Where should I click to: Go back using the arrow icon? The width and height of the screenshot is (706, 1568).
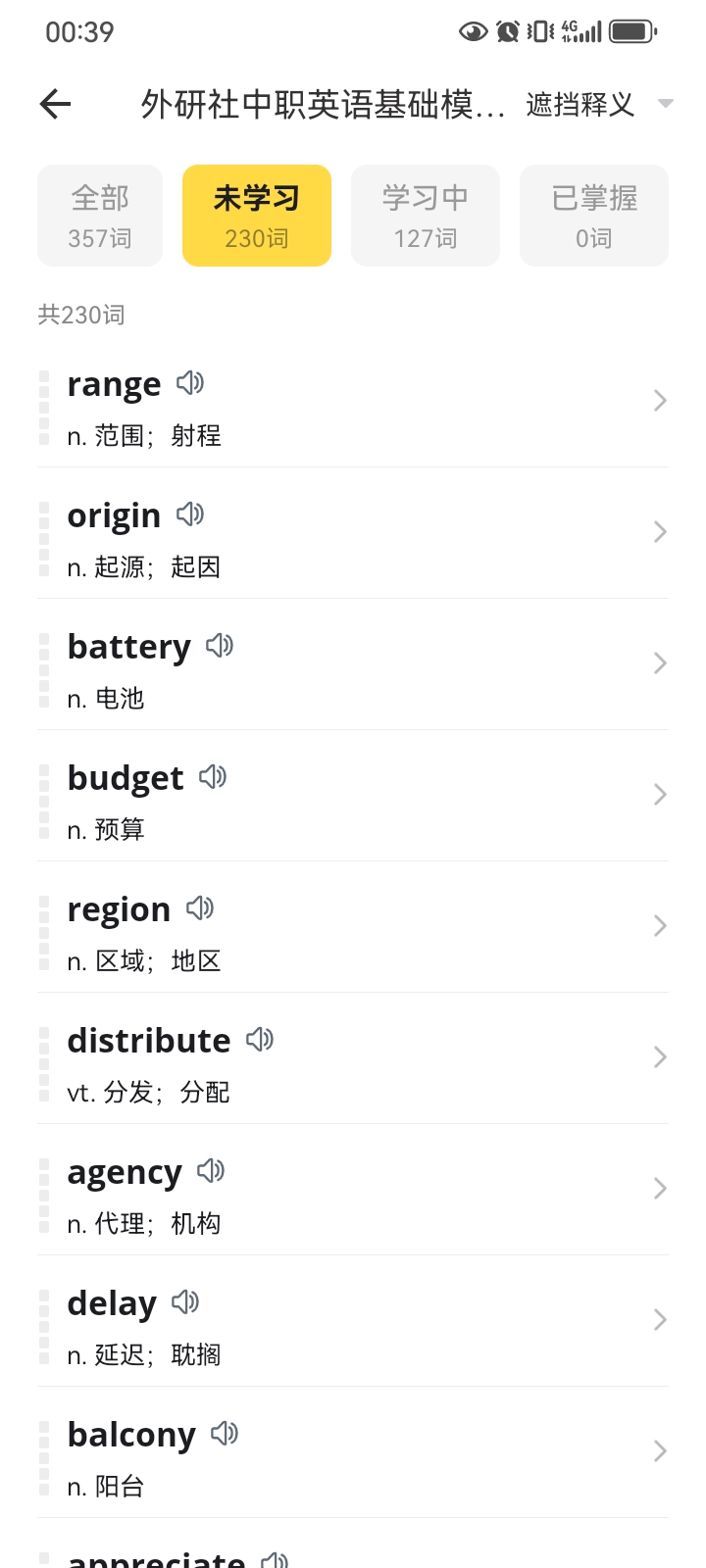[56, 104]
